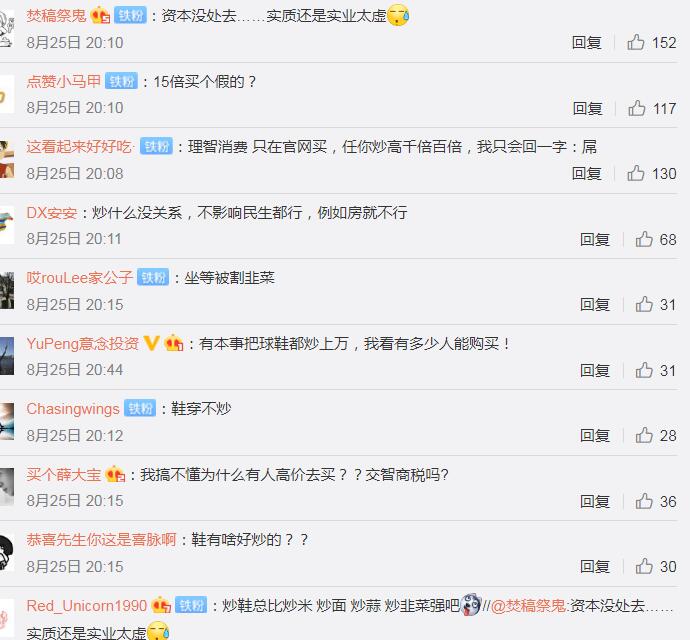Reply to Chasingwings' comment
This screenshot has width=690, height=640.
tap(595, 436)
